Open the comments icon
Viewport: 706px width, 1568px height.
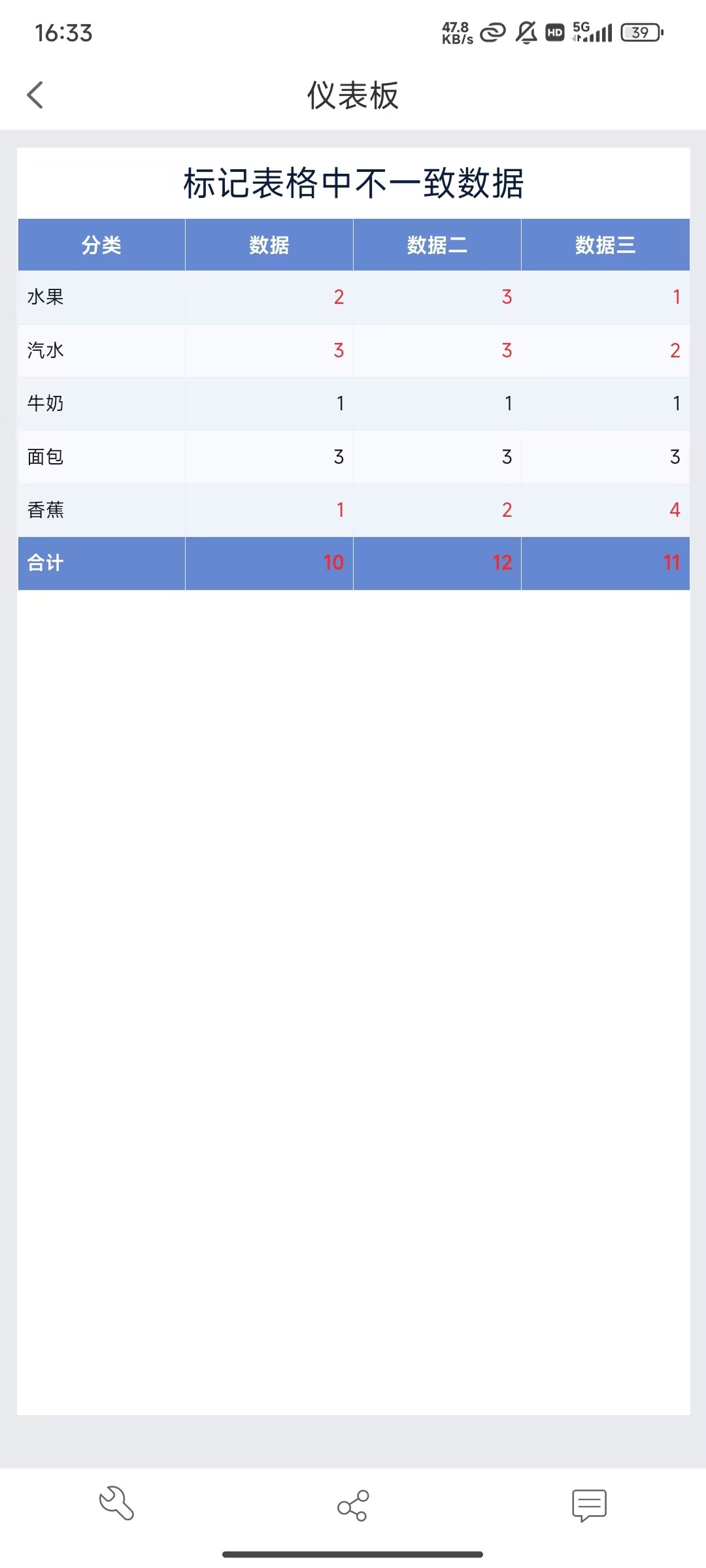(589, 1505)
